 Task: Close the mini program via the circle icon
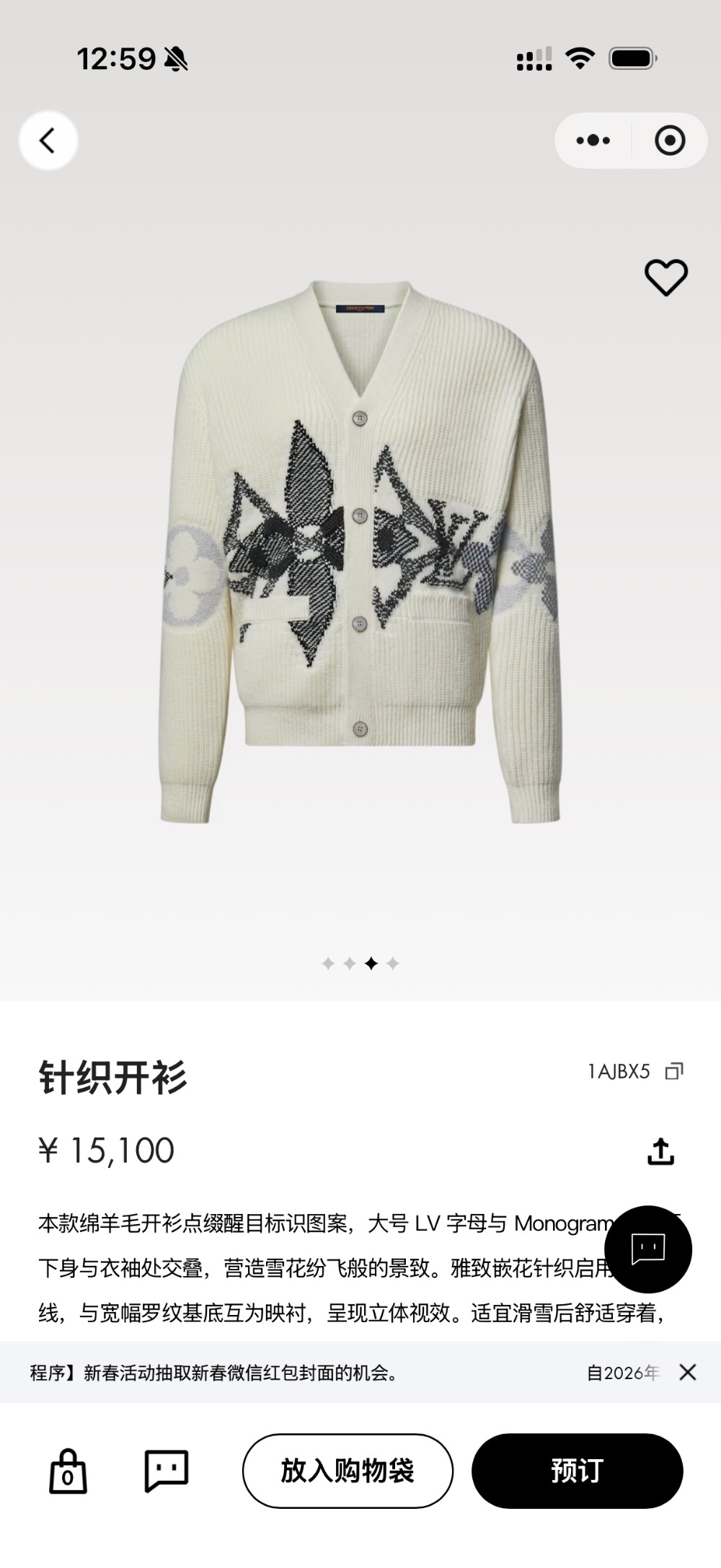tap(670, 141)
